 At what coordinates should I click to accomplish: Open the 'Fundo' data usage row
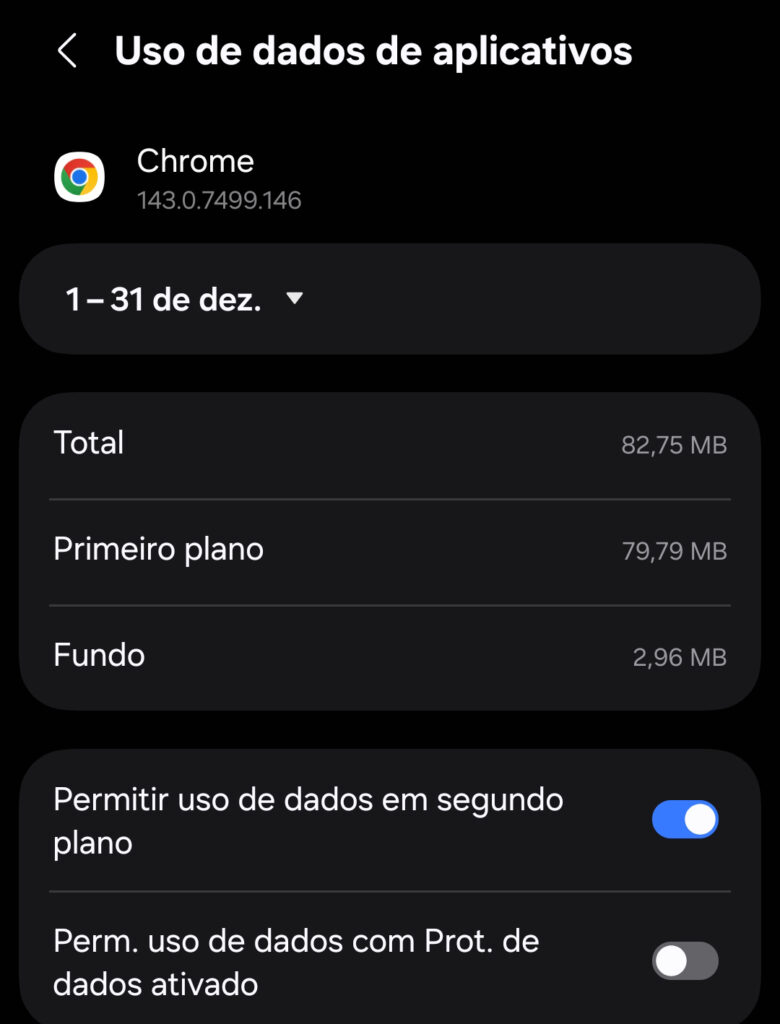(390, 655)
